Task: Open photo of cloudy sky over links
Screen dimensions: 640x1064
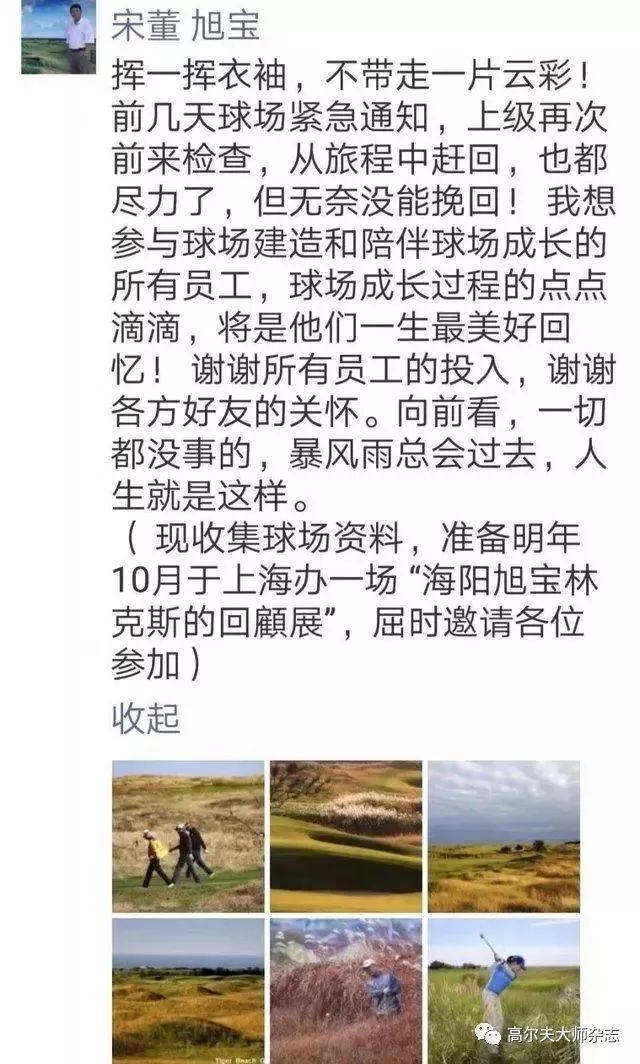Action: [x=504, y=836]
